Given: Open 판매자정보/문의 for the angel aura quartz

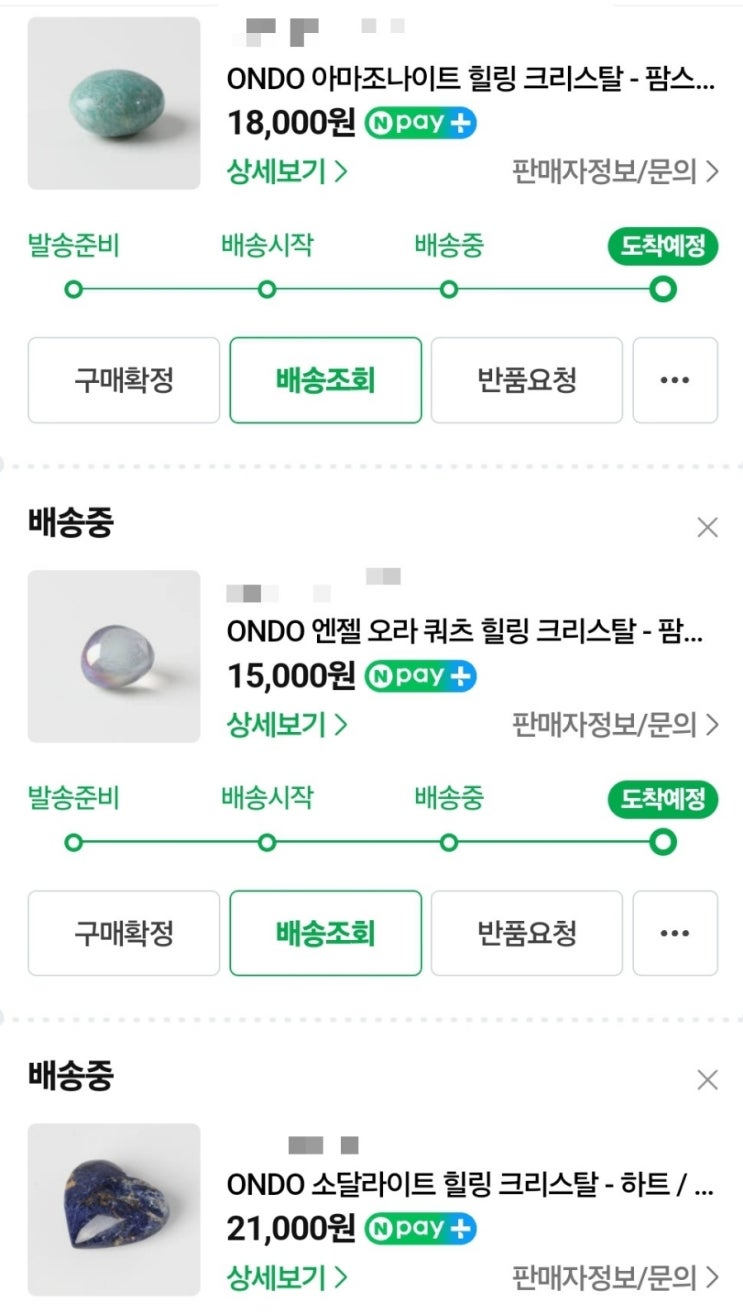Looking at the screenshot, I should [614, 724].
